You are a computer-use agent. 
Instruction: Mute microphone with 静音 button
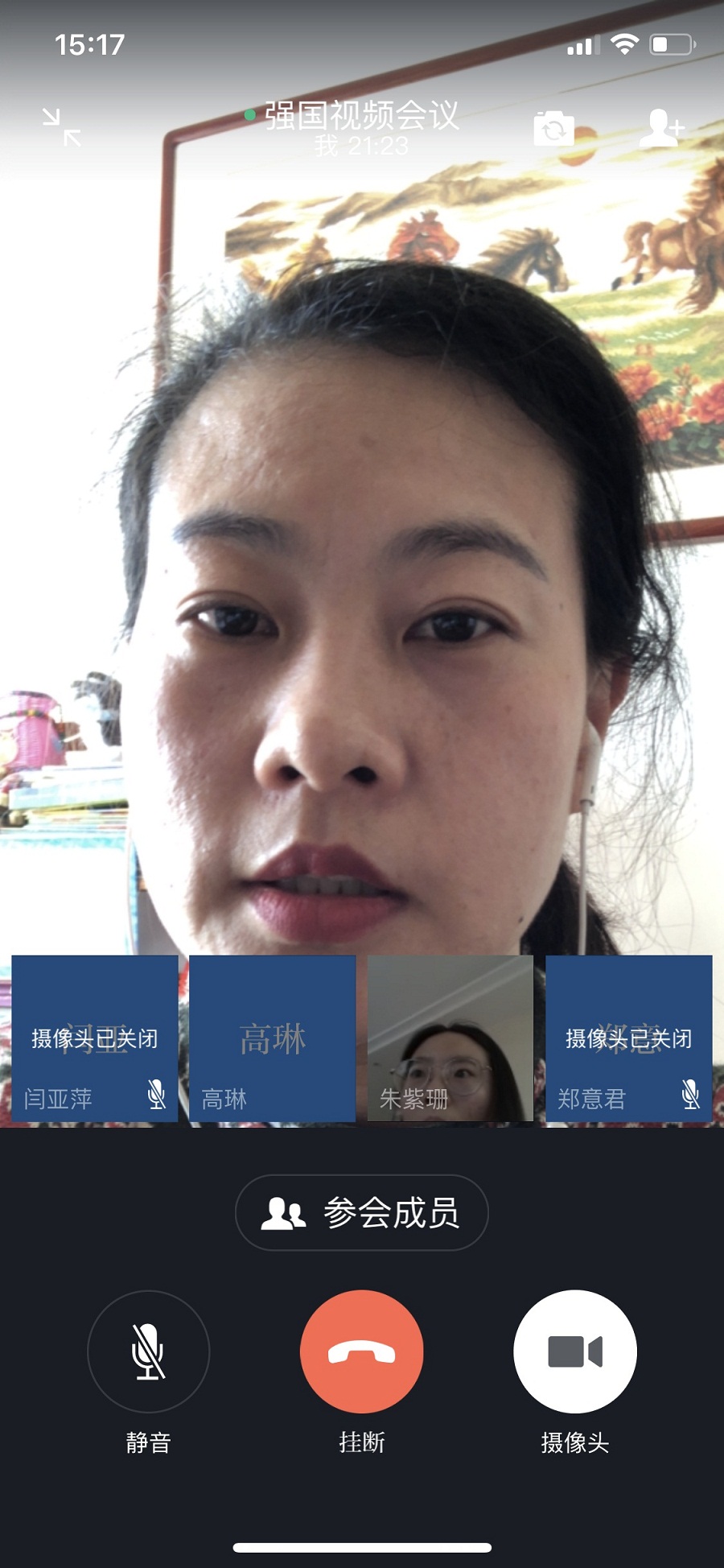click(148, 1351)
